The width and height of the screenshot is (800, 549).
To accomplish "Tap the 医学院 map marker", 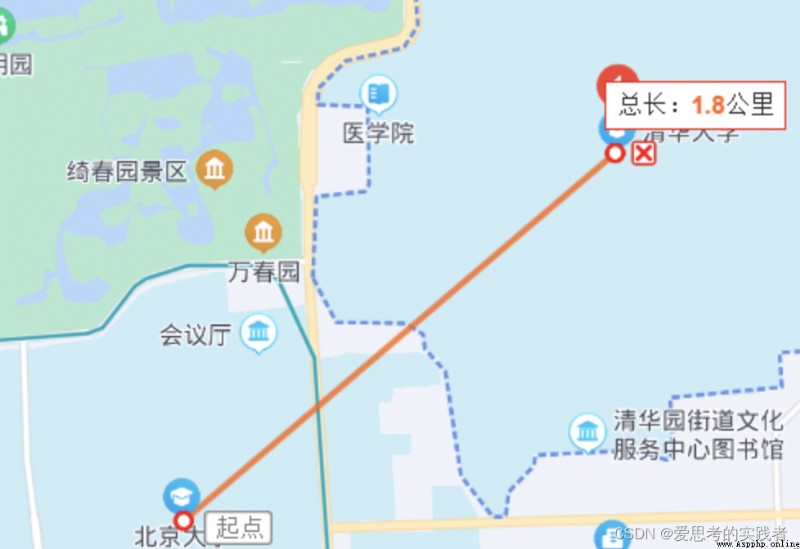I will point(378,95).
